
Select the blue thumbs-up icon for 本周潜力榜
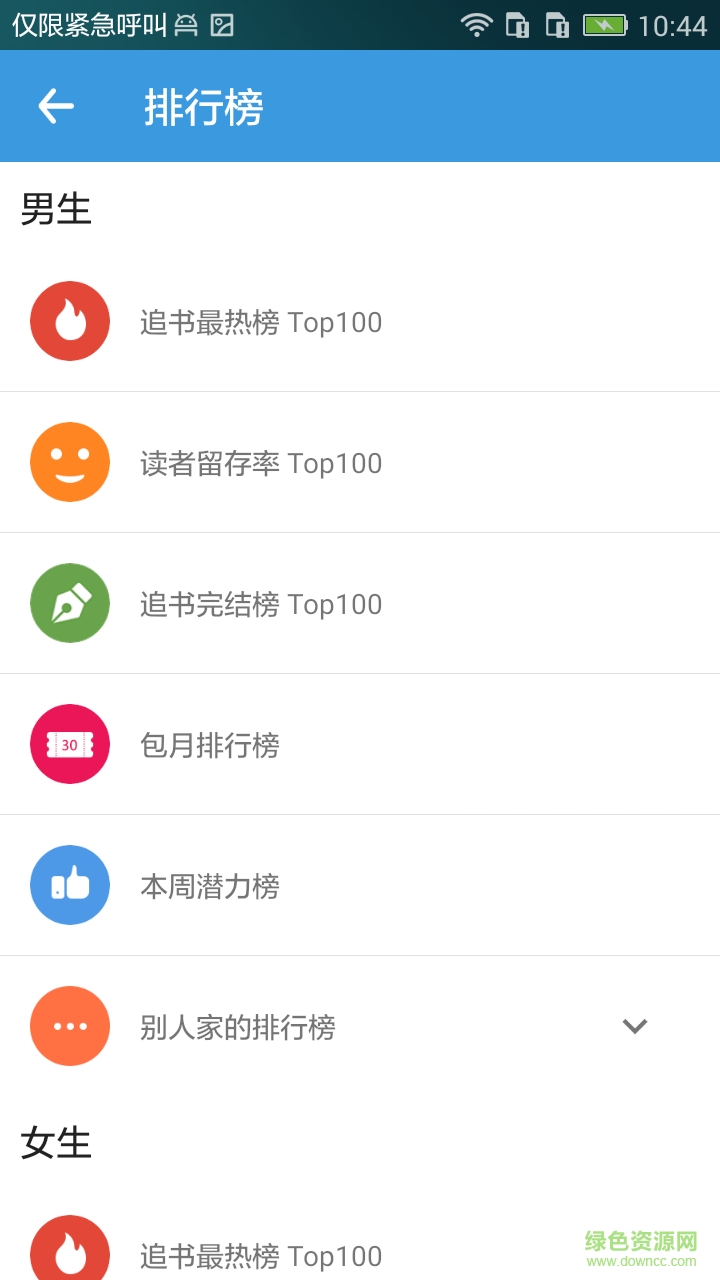coord(69,885)
